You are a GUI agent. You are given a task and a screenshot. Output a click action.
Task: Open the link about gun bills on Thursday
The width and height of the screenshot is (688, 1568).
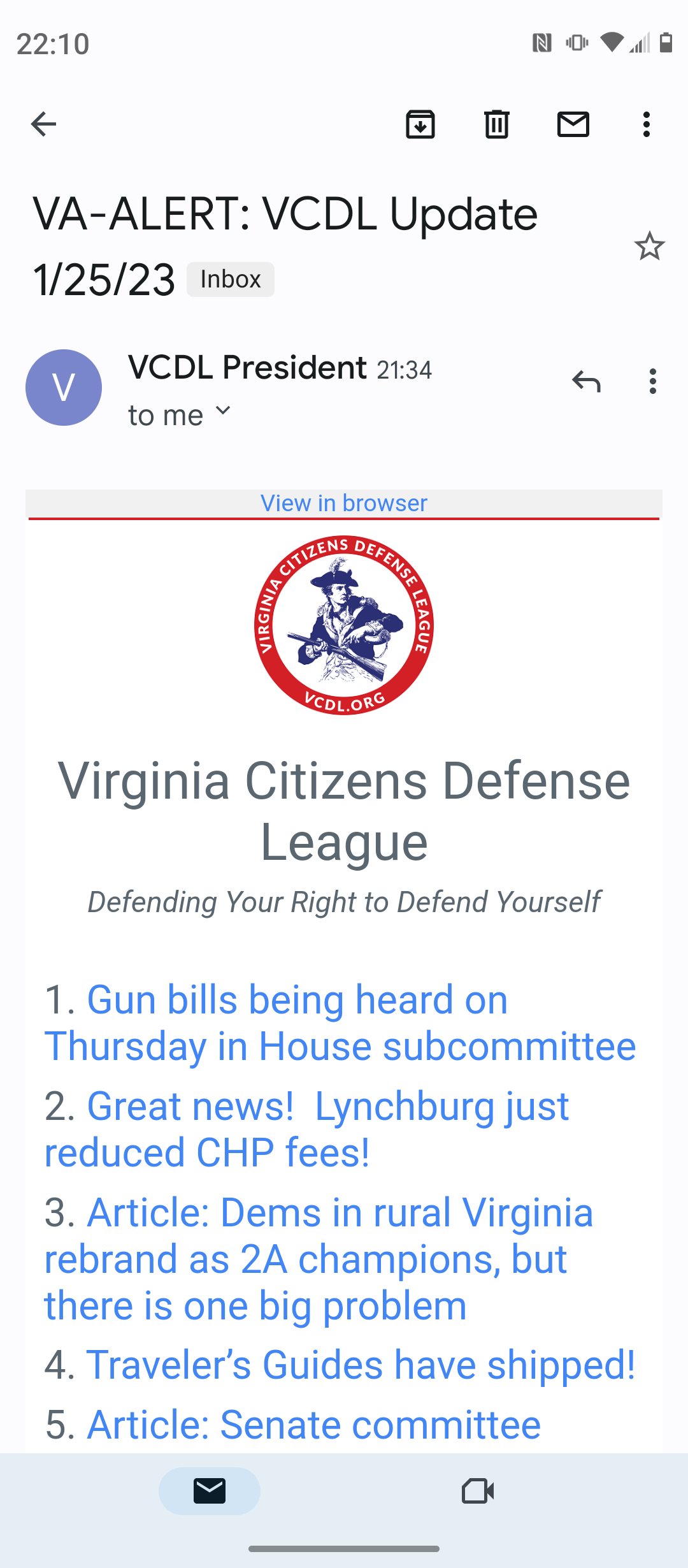pyautogui.click(x=340, y=1023)
